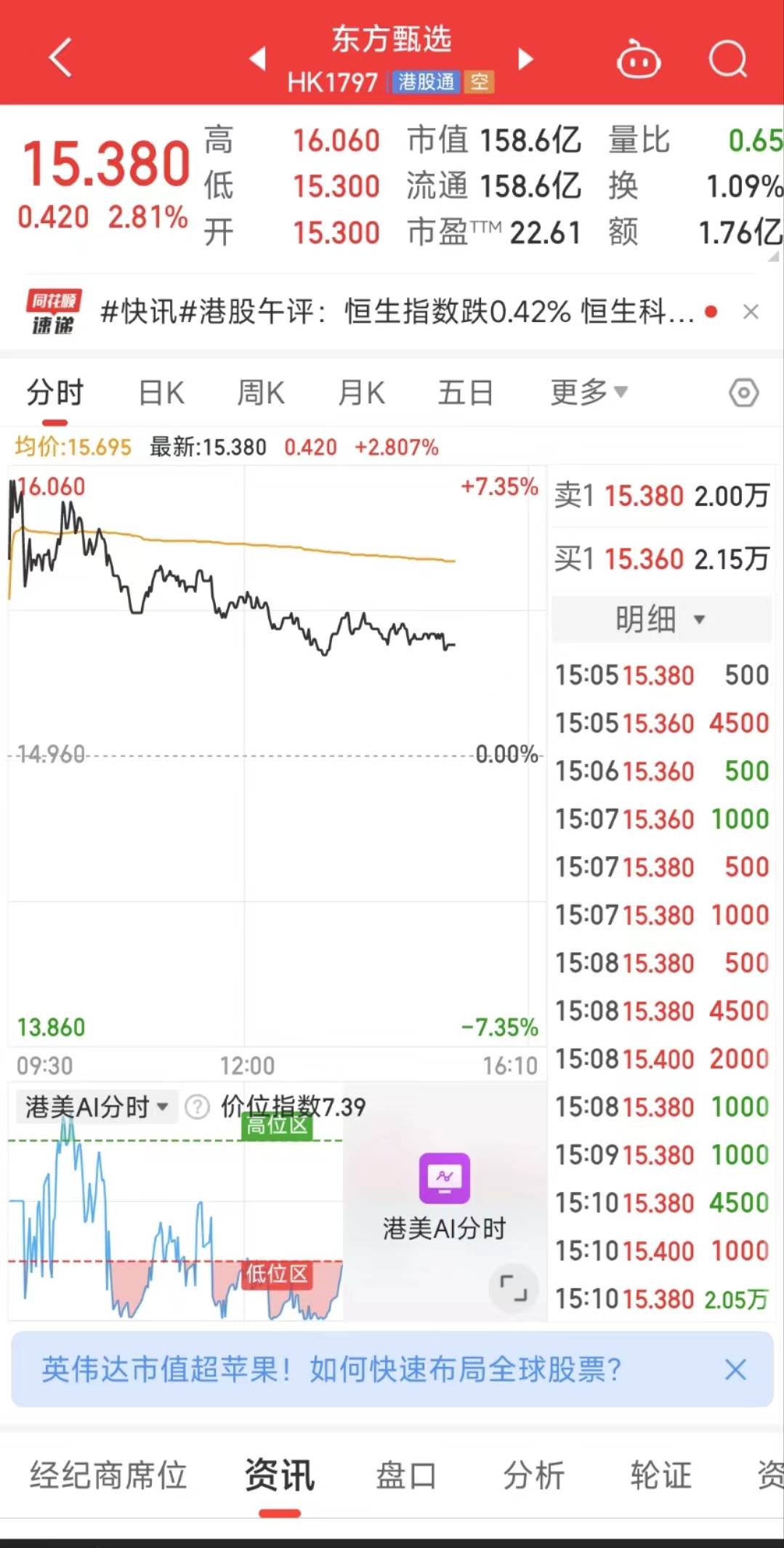
Task: Open the 港股午评 news flash
Action: click(x=396, y=312)
